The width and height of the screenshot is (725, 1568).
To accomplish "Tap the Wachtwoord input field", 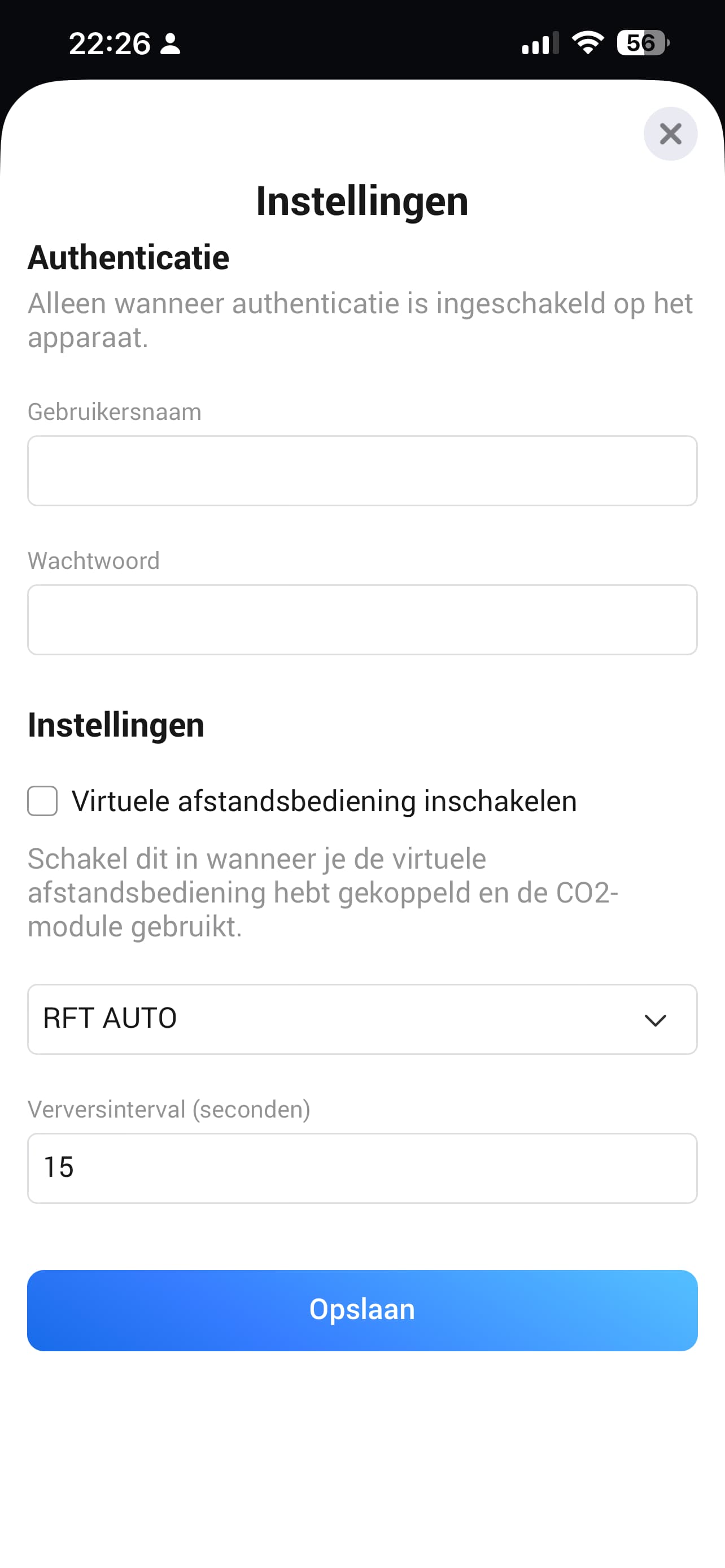I will 362,620.
